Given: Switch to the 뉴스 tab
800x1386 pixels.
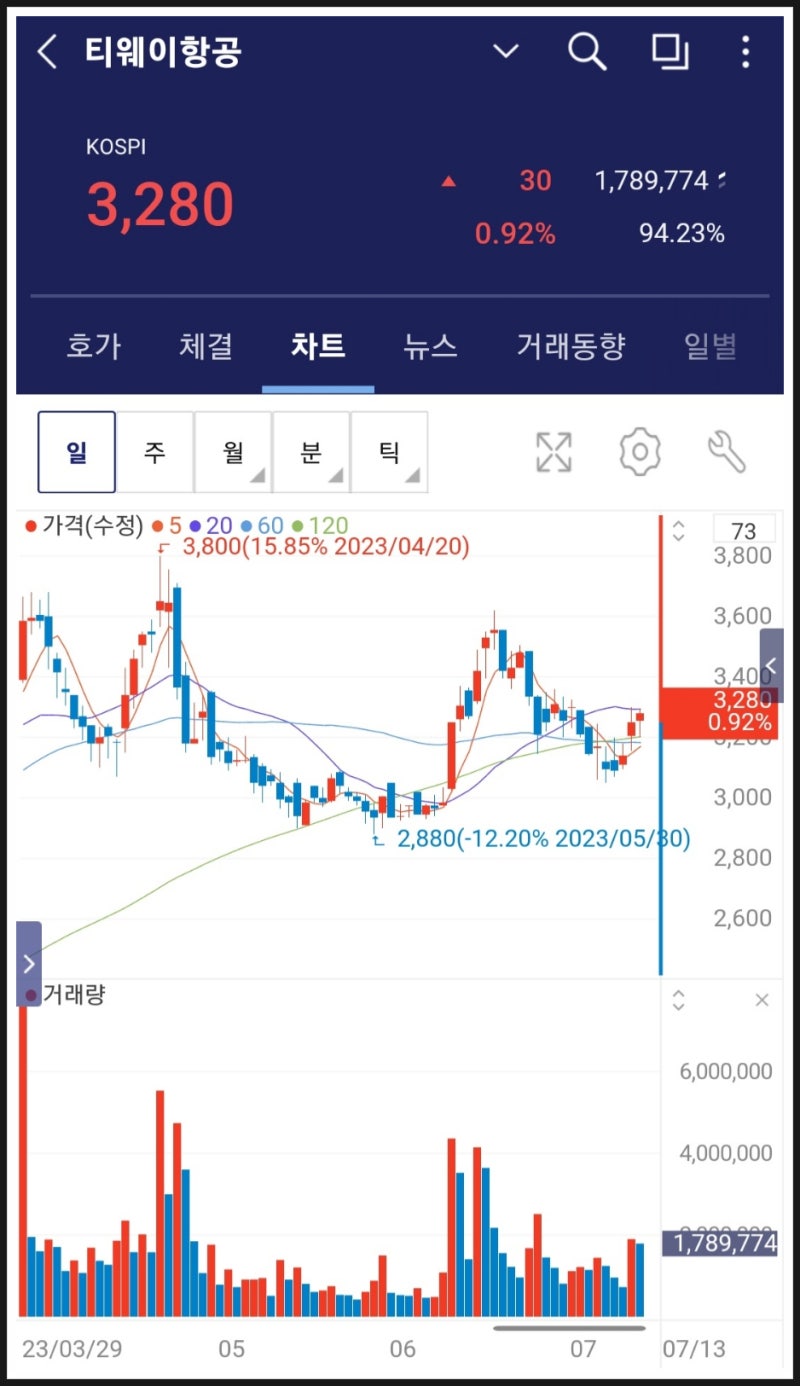Looking at the screenshot, I should point(429,346).
